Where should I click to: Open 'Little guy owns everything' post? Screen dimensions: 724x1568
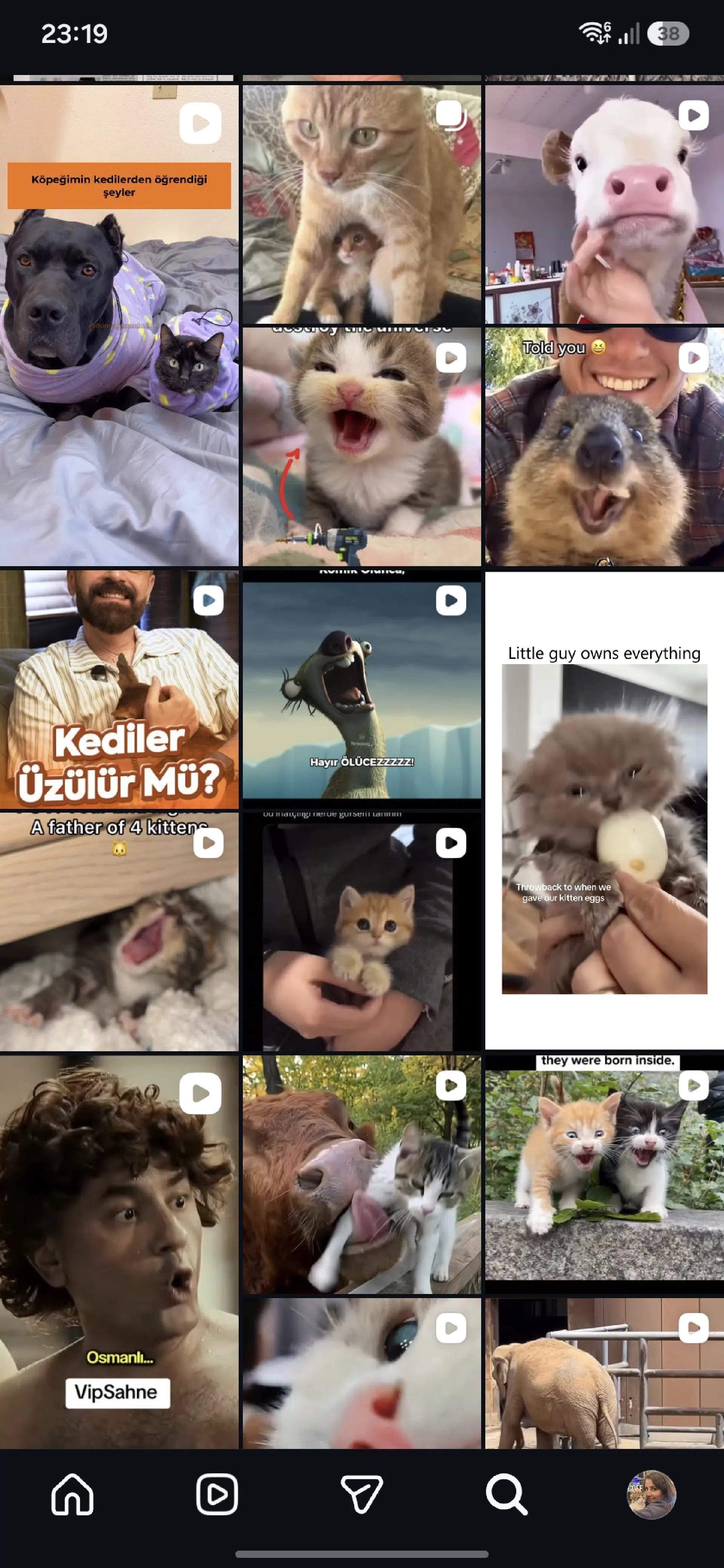pyautogui.click(x=604, y=811)
